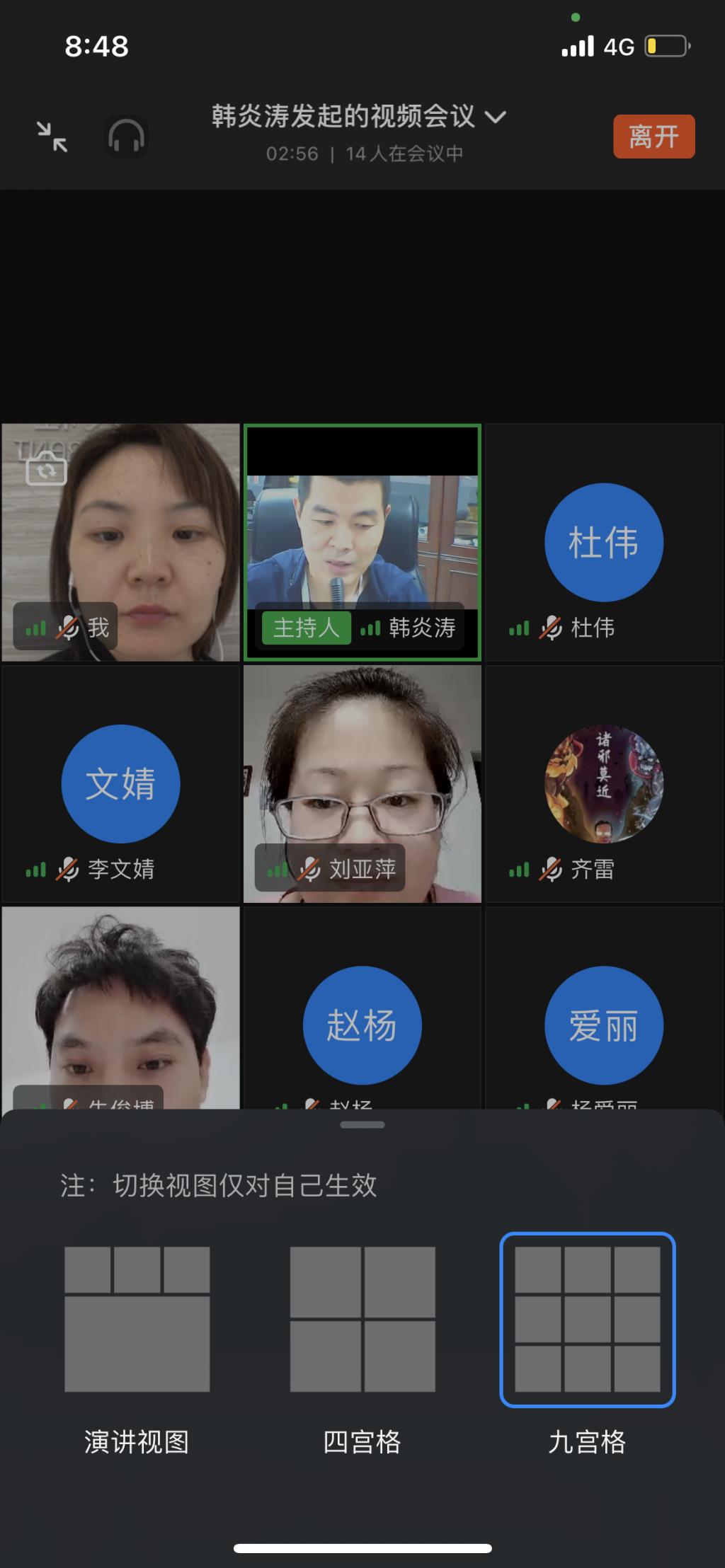Minimize the meeting window
This screenshot has height=1568, width=725.
(52, 137)
